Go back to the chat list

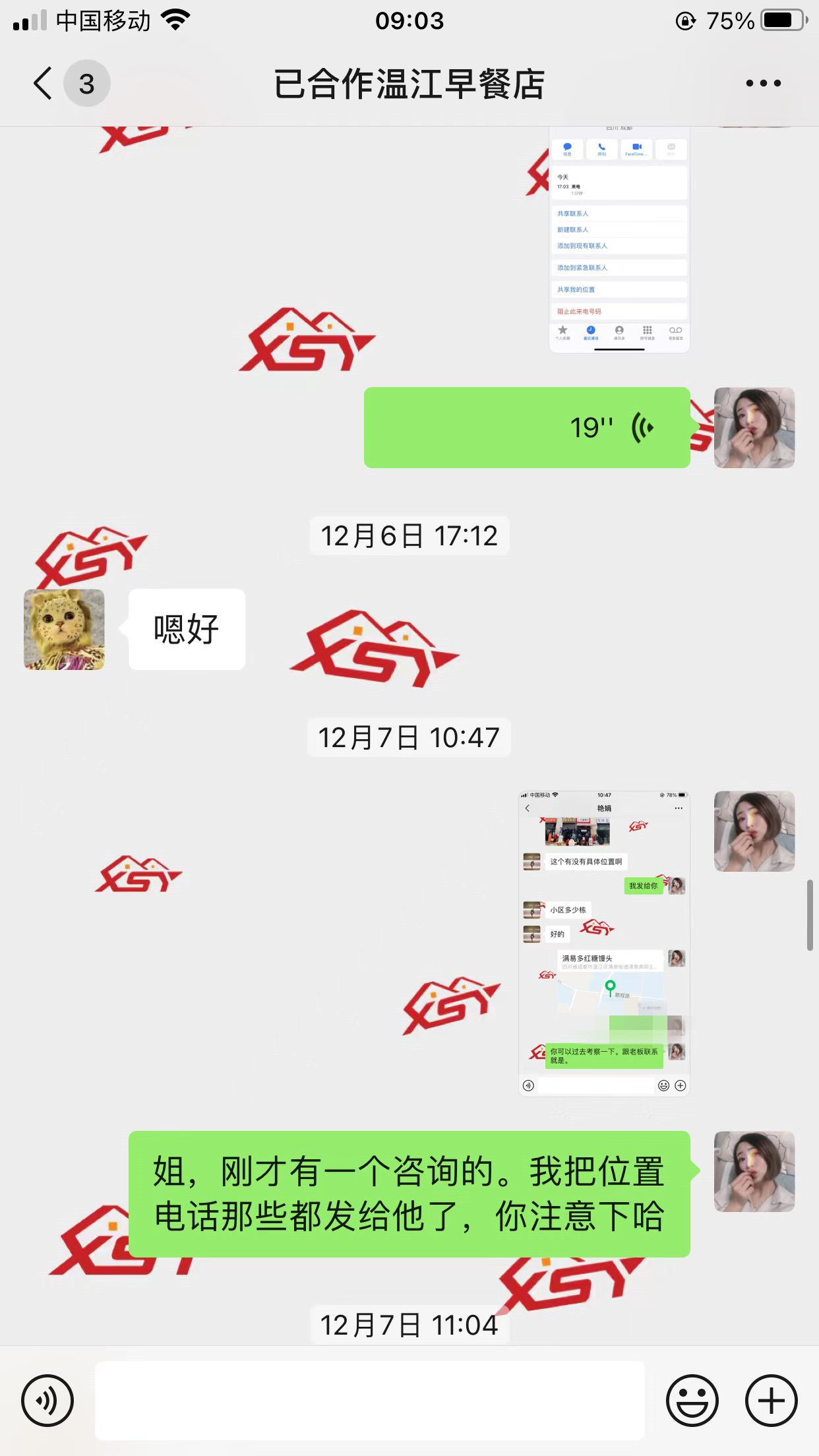pyautogui.click(x=44, y=84)
